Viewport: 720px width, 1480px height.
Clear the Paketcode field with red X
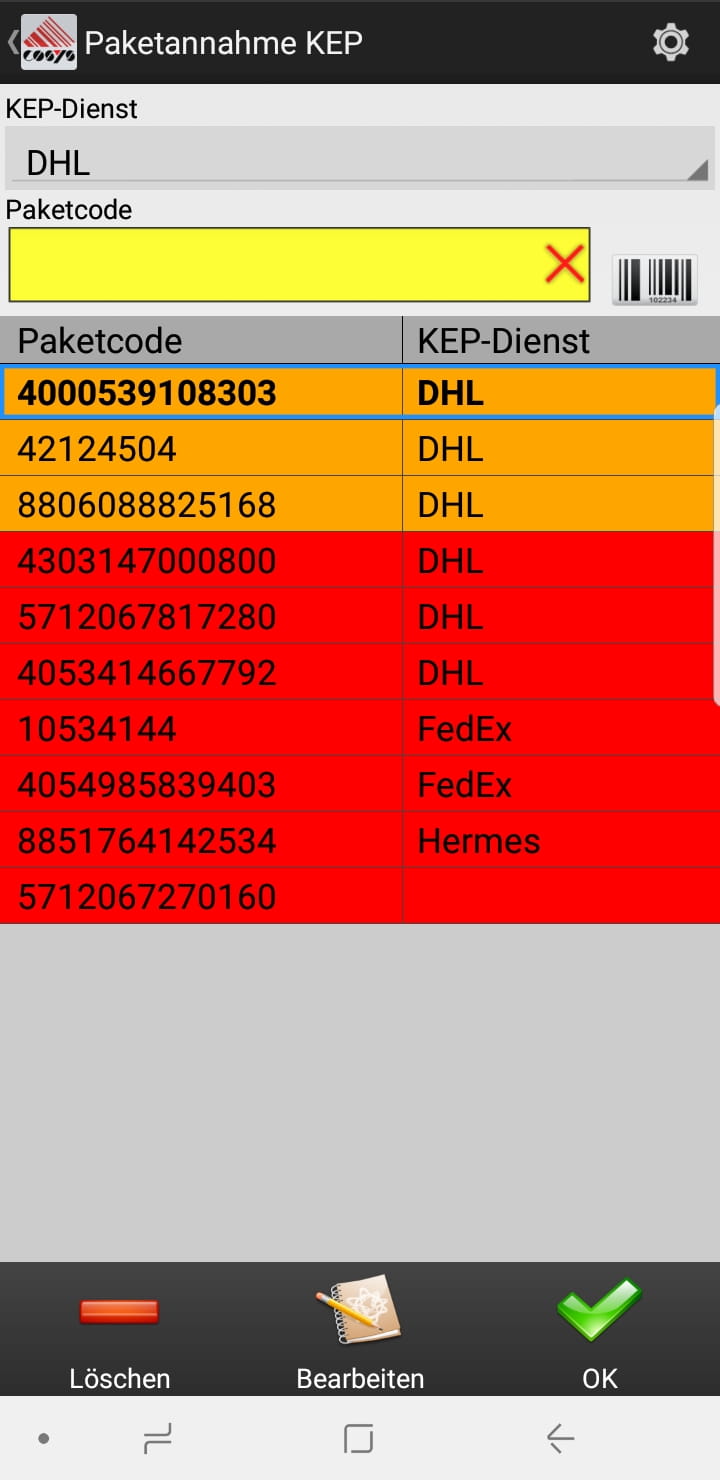click(565, 265)
